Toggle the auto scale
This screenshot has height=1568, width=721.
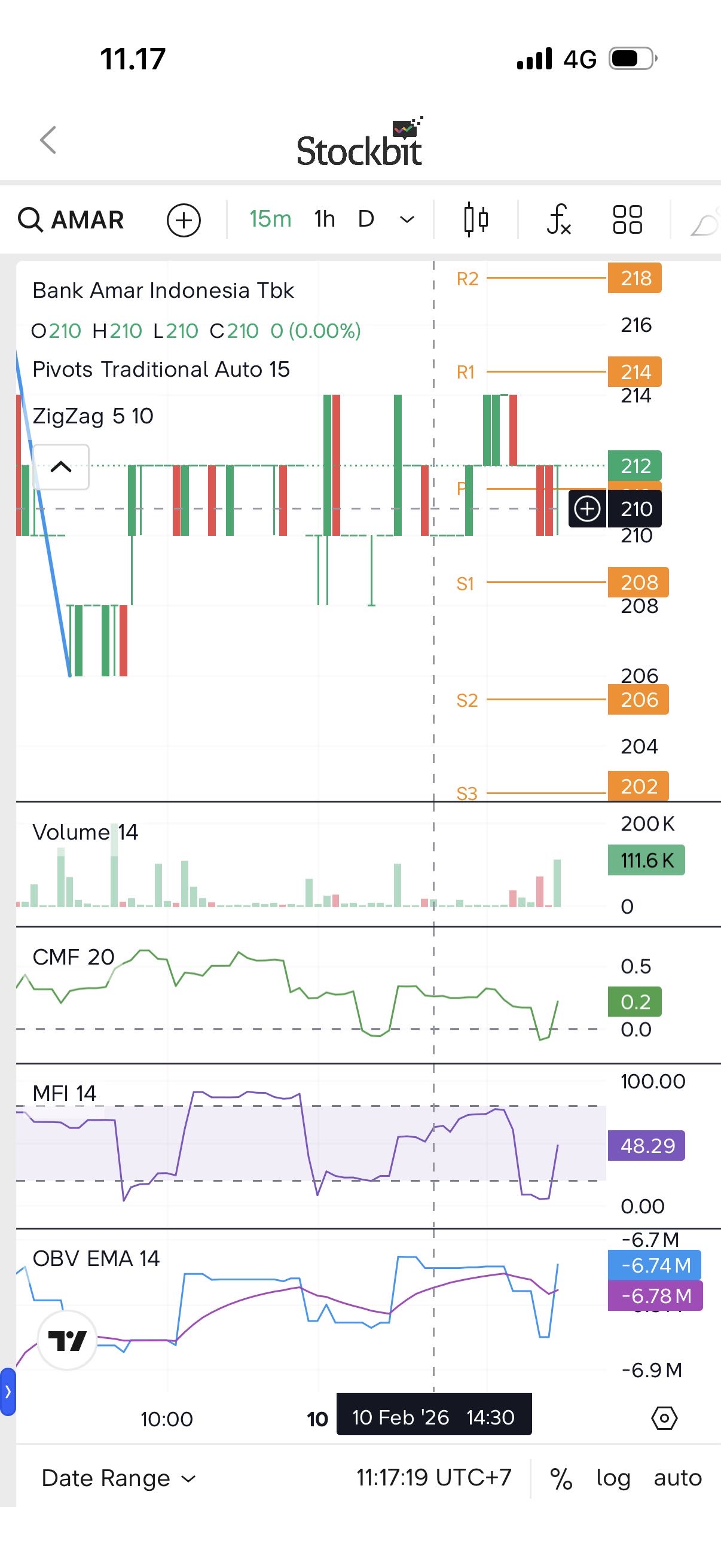point(677,1478)
